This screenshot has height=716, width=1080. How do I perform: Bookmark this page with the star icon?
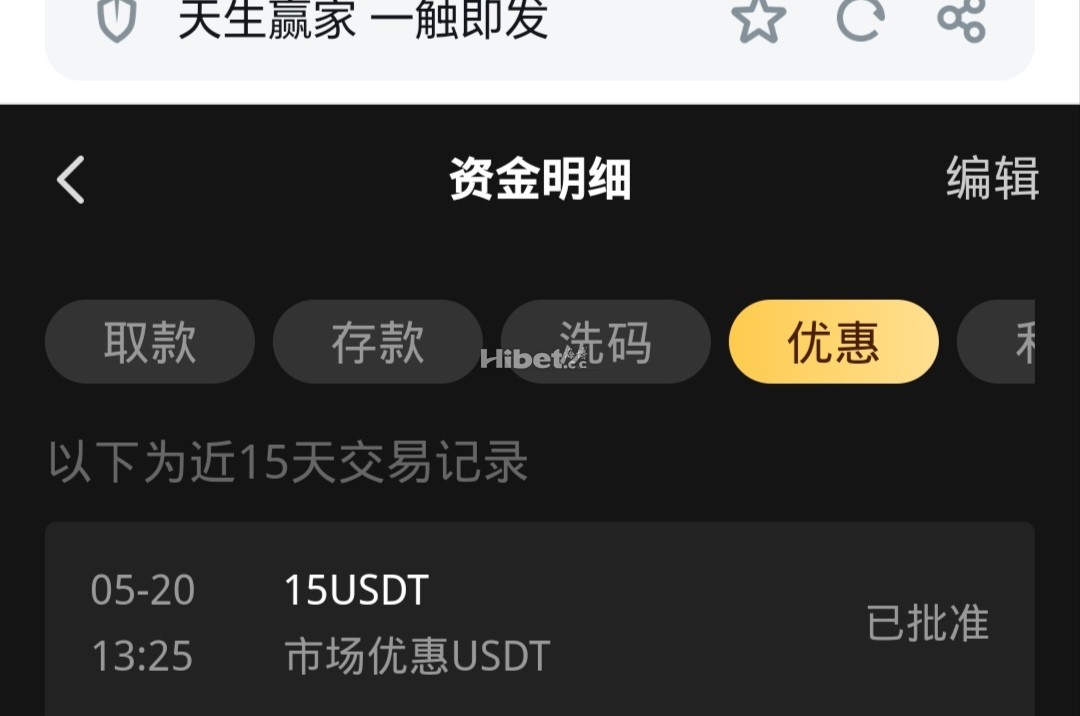coord(758,20)
